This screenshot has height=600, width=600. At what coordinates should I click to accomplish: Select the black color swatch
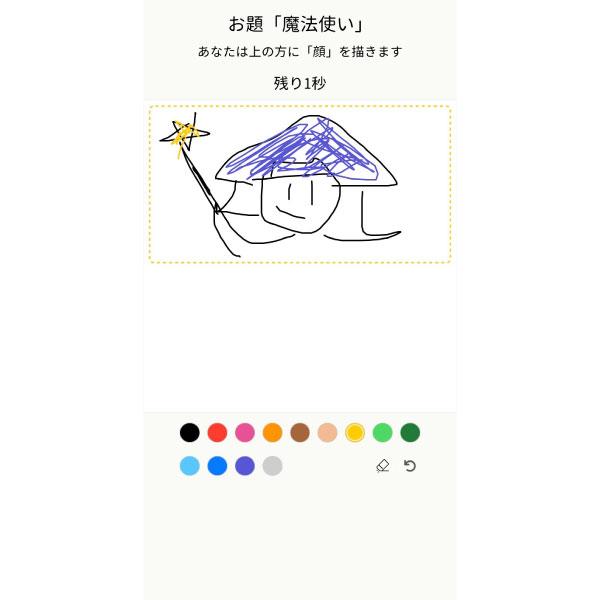point(190,433)
